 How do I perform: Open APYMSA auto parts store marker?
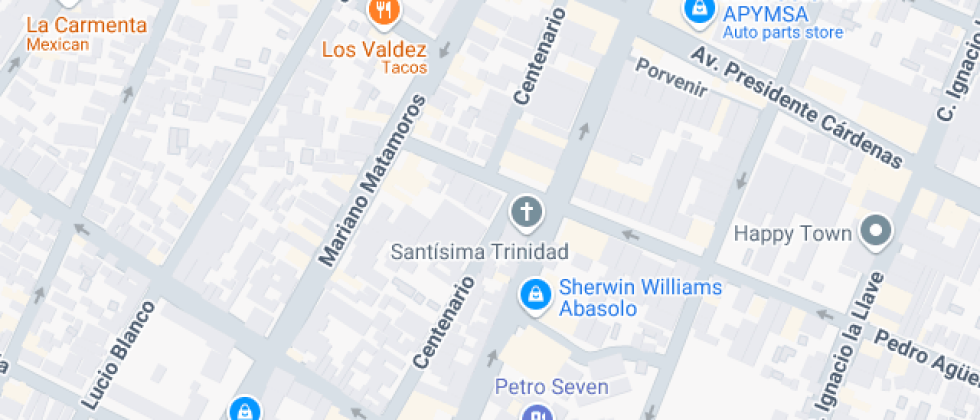pyautogui.click(x=698, y=11)
